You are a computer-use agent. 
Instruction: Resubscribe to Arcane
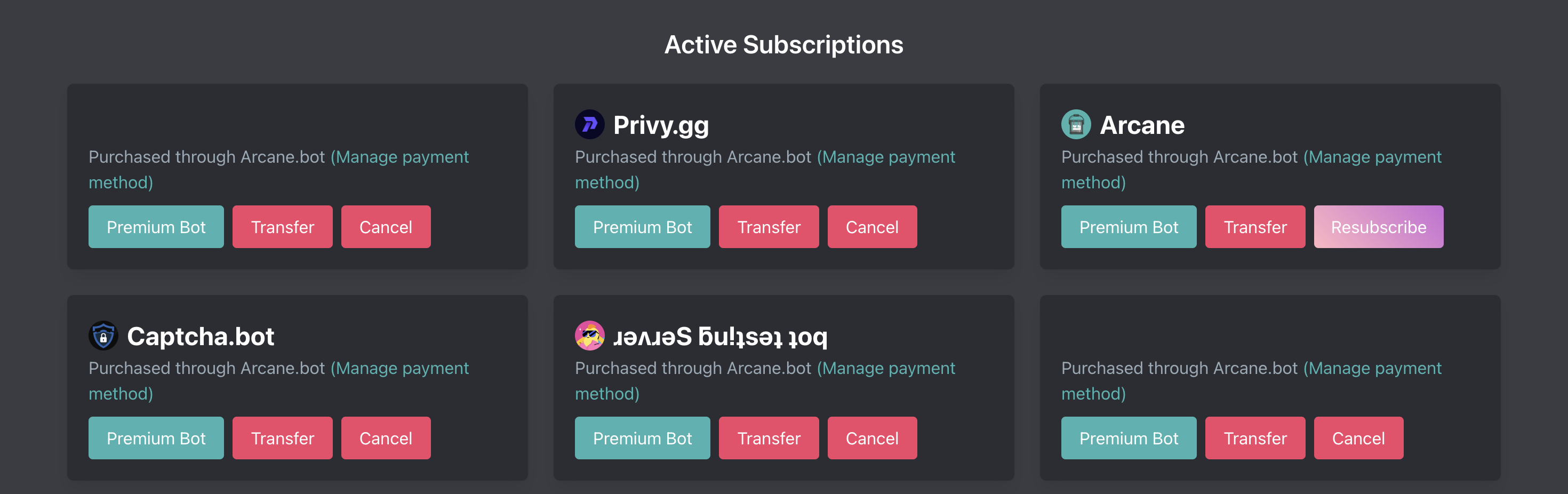(1378, 227)
